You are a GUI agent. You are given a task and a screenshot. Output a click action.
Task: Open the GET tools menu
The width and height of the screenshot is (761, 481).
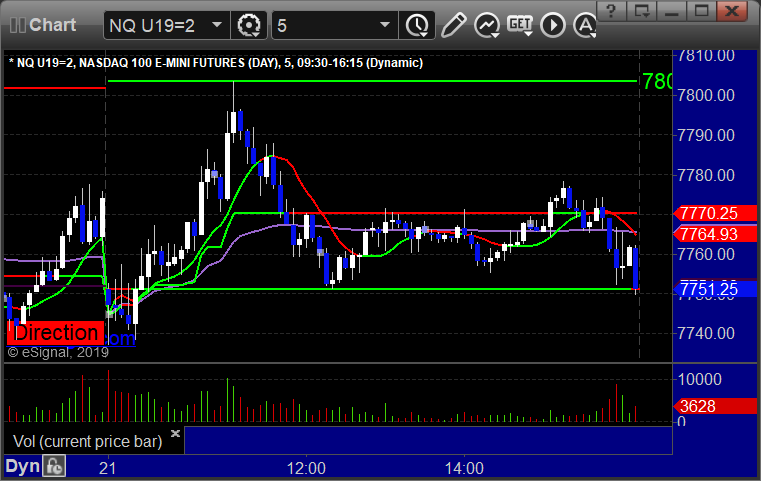pos(519,24)
